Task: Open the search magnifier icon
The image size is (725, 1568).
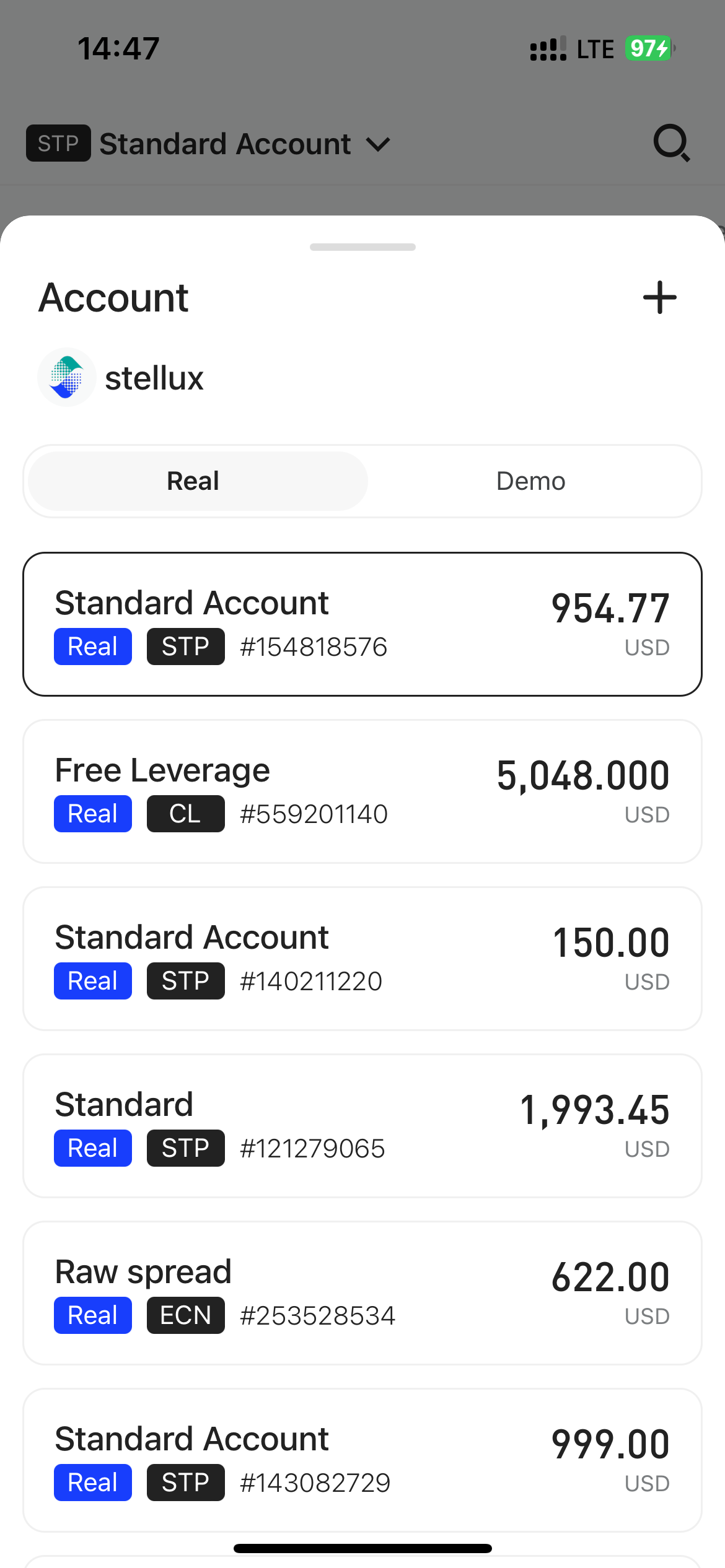Action: tap(672, 144)
